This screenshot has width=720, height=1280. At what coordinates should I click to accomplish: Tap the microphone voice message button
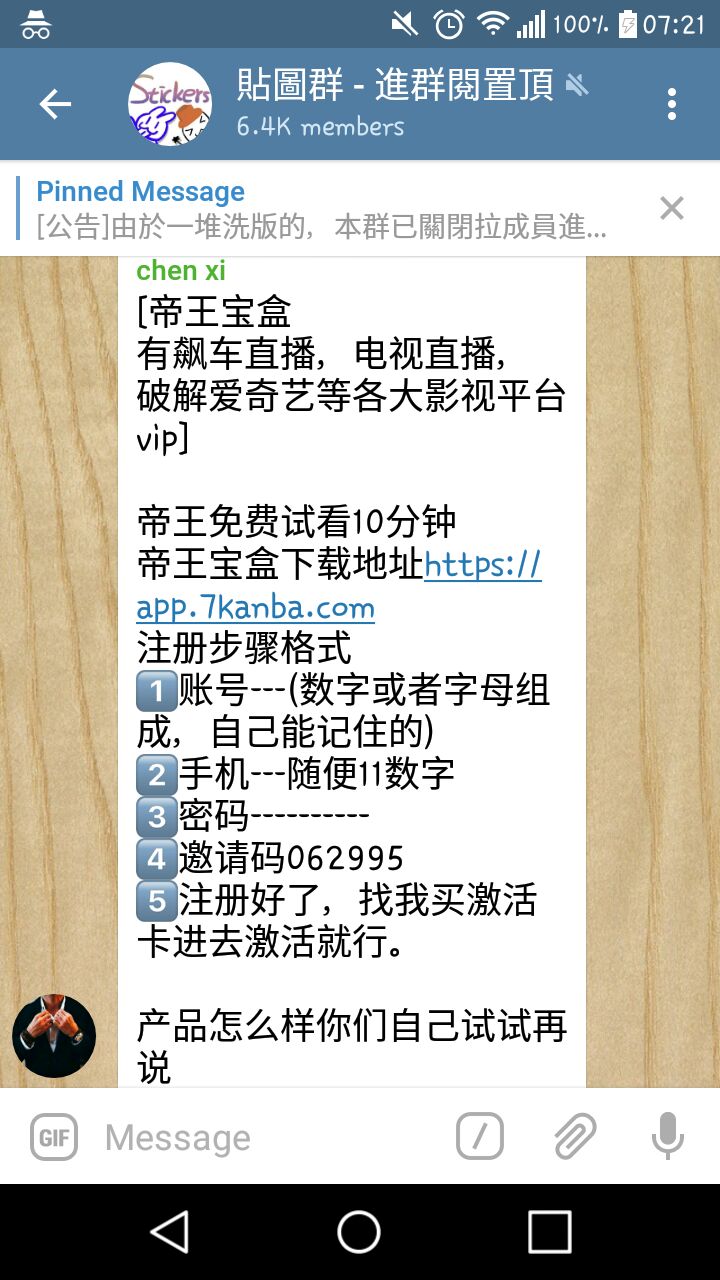[x=667, y=1137]
